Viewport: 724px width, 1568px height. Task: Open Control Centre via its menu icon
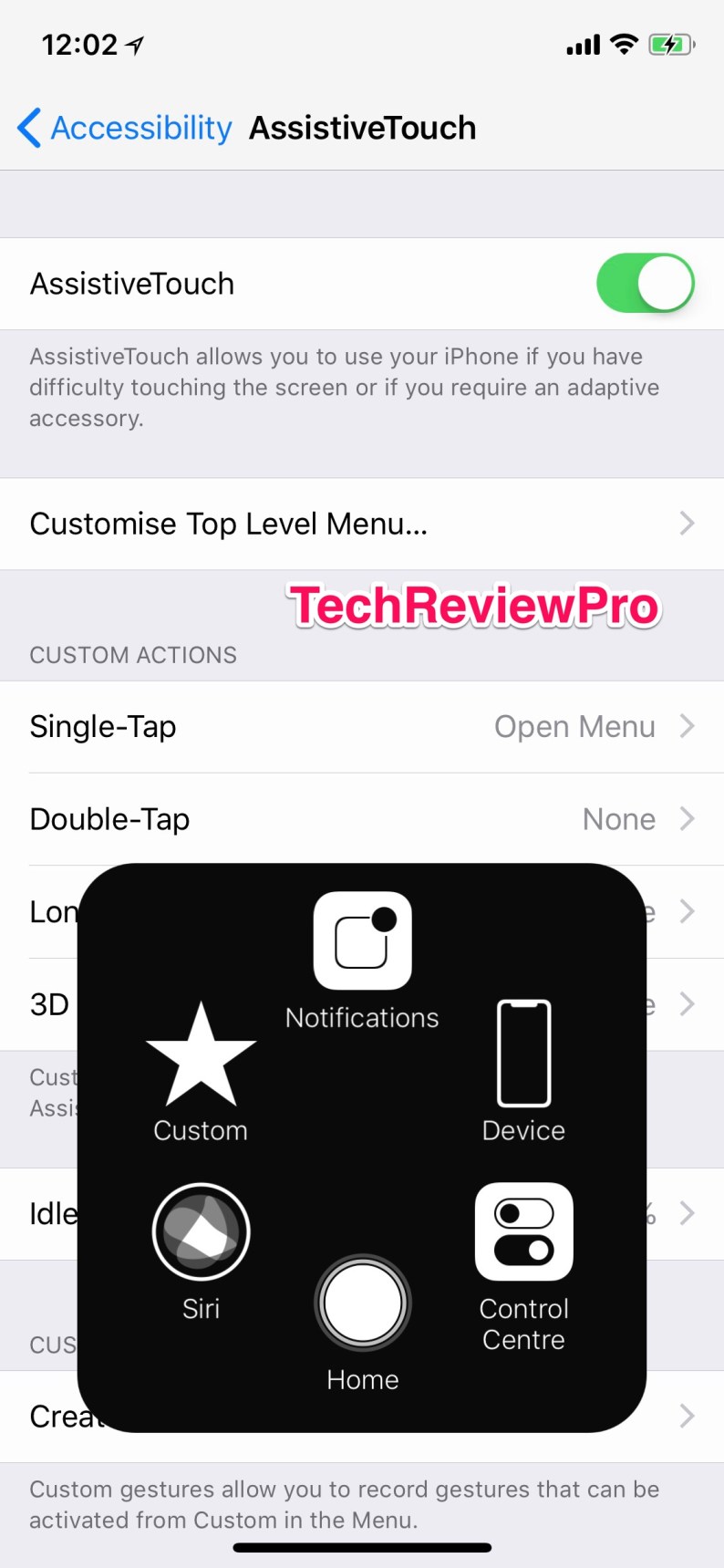(x=523, y=1231)
